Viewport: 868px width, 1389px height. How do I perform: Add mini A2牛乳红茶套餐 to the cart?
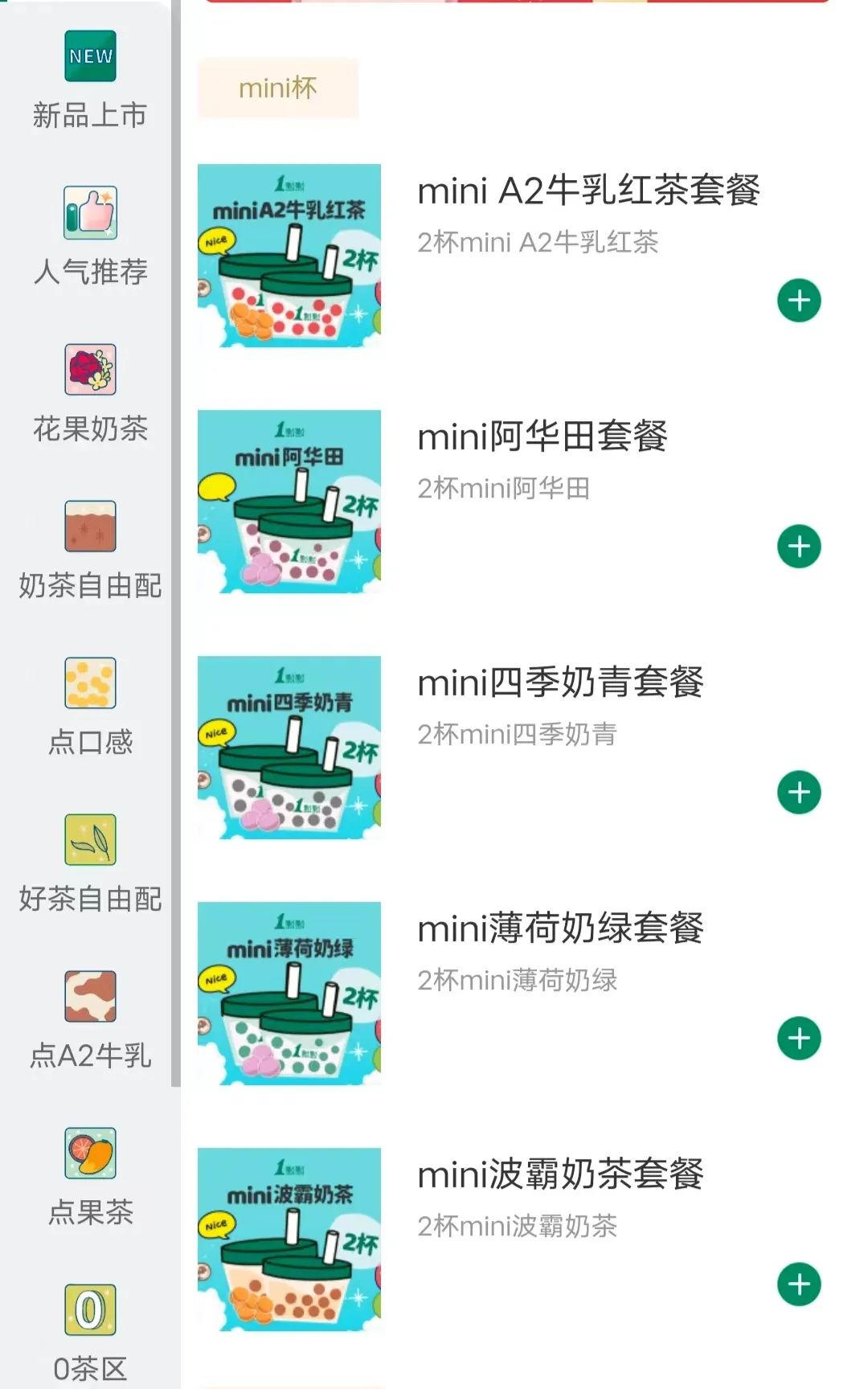tap(799, 301)
